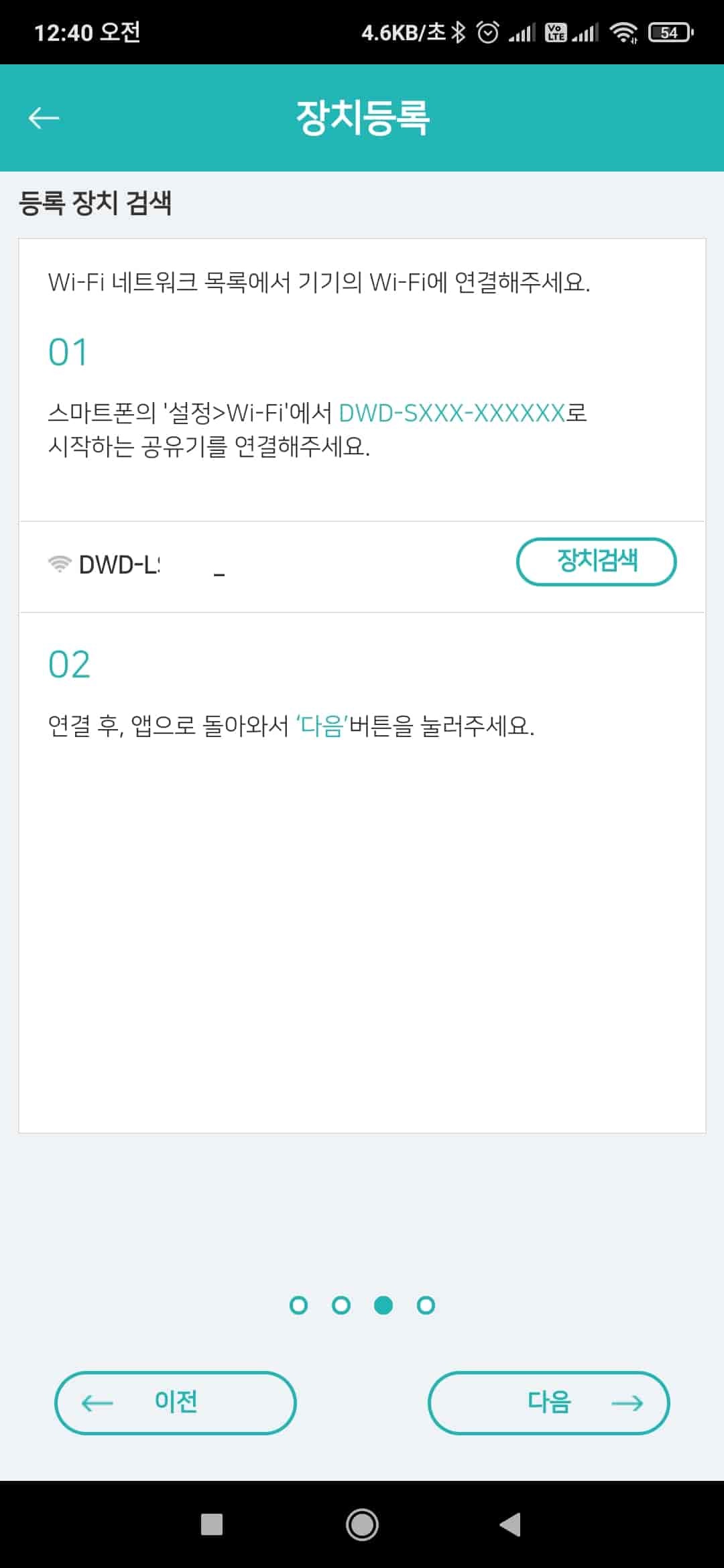Screen dimensions: 724x1568
Task: Select the 장치등록 title bar
Action: pyautogui.click(x=362, y=117)
